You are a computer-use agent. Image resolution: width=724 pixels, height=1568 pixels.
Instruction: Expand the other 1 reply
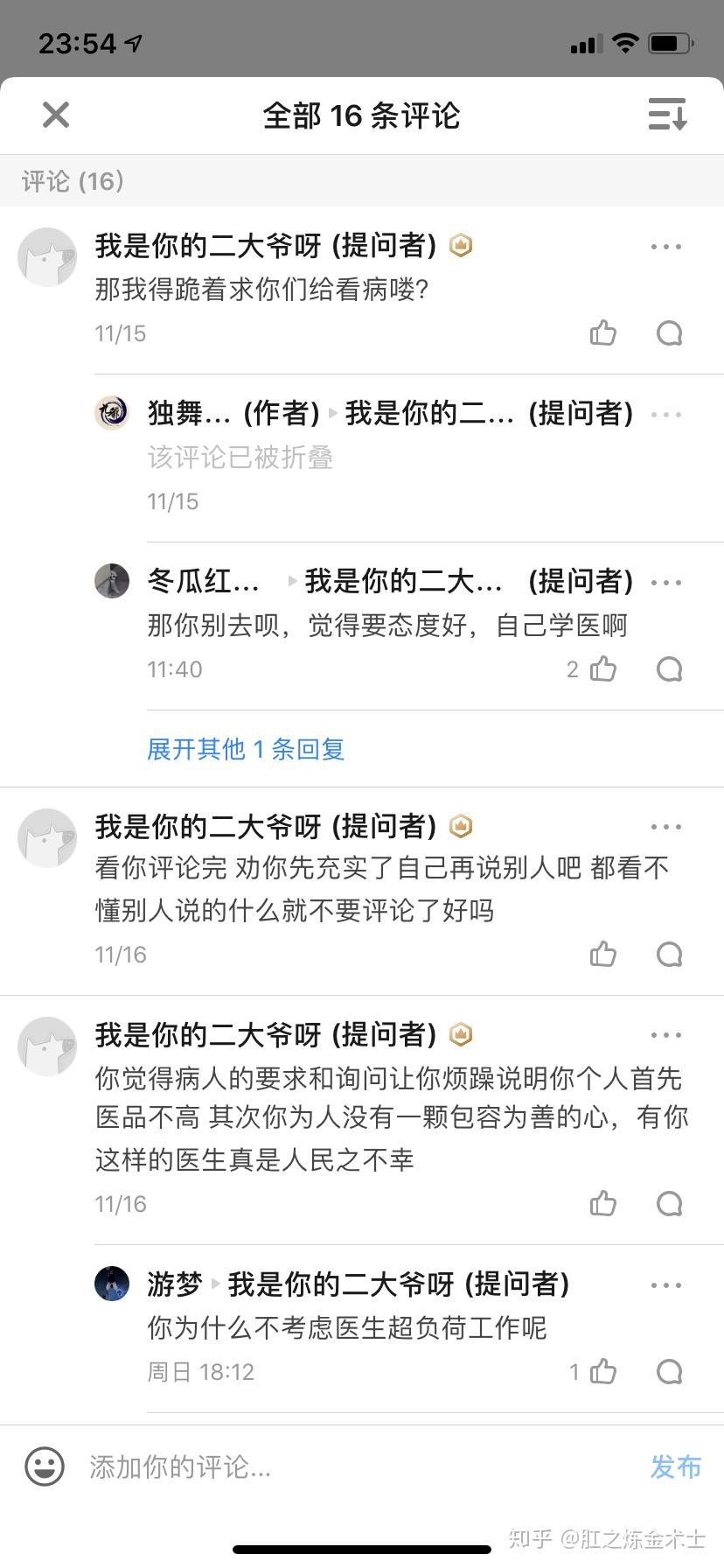coord(246,749)
